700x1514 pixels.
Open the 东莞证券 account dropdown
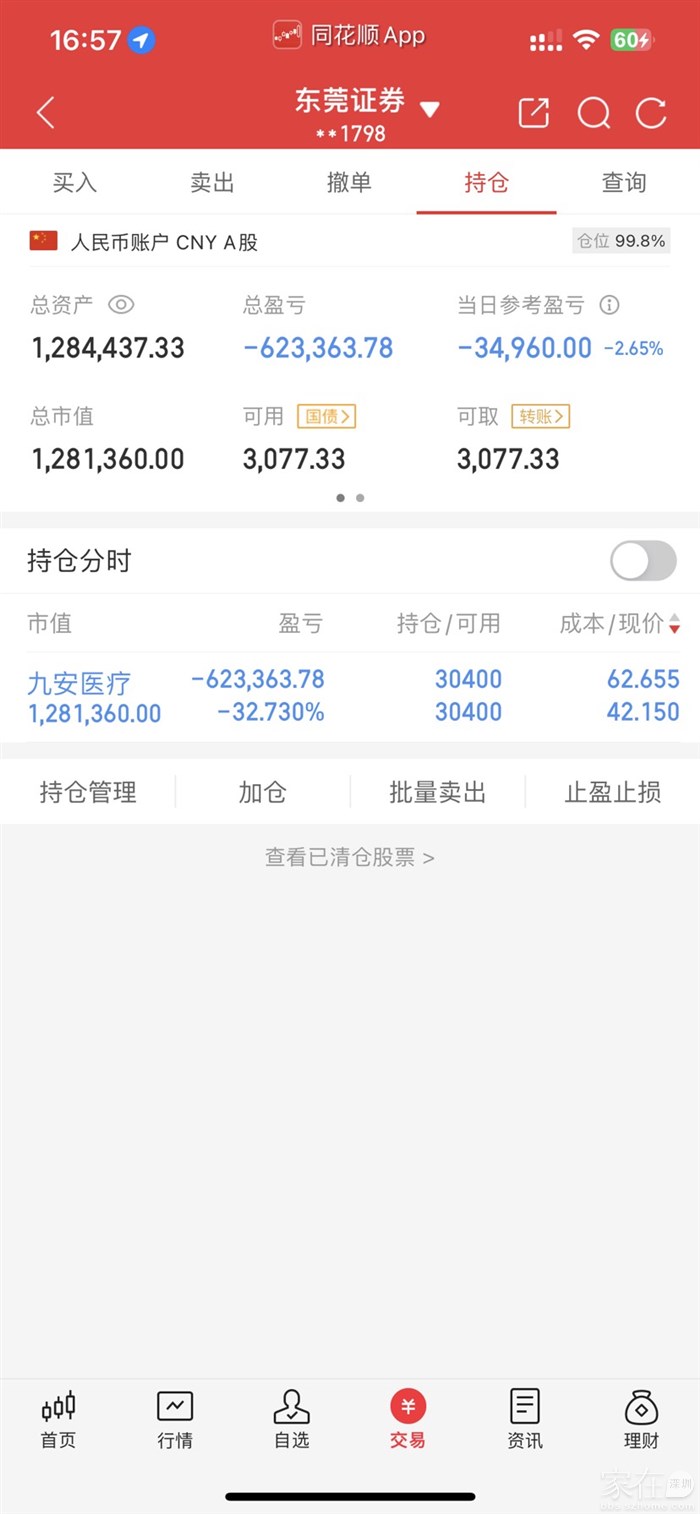point(429,109)
